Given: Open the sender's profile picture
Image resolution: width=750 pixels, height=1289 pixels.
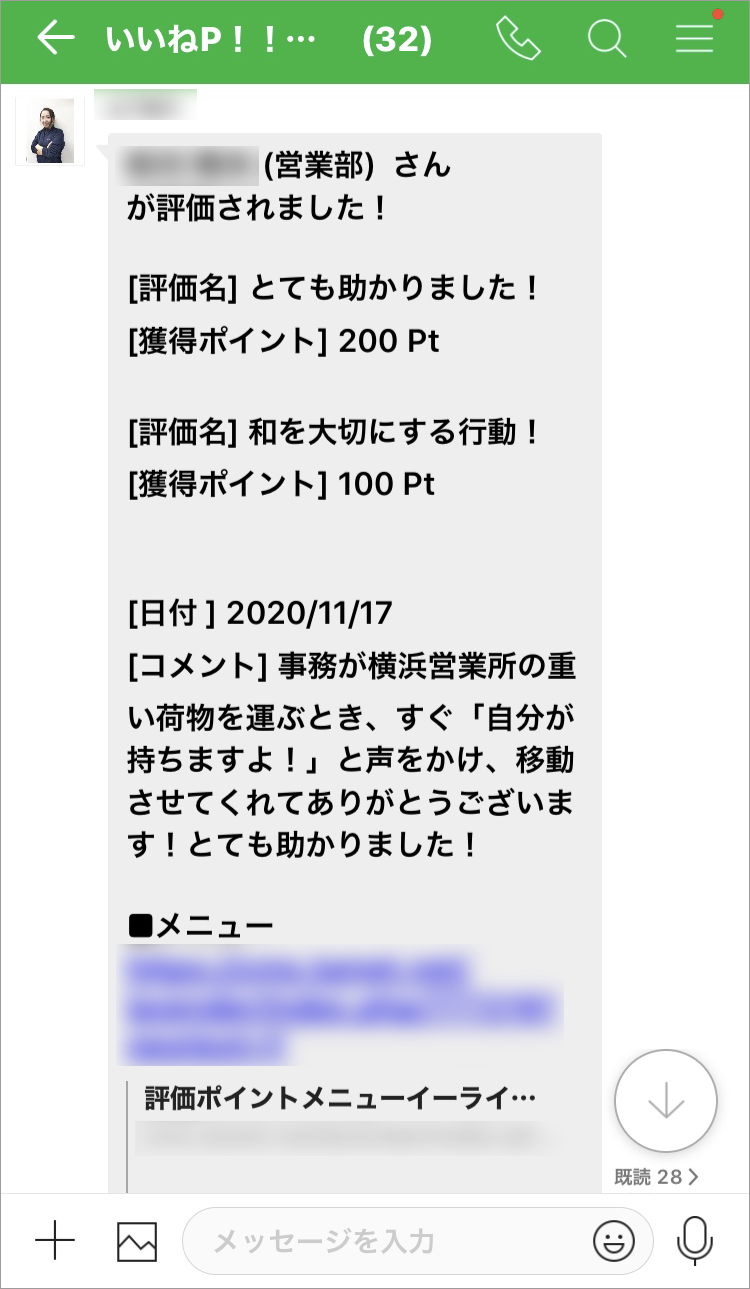Looking at the screenshot, I should click(x=44, y=131).
